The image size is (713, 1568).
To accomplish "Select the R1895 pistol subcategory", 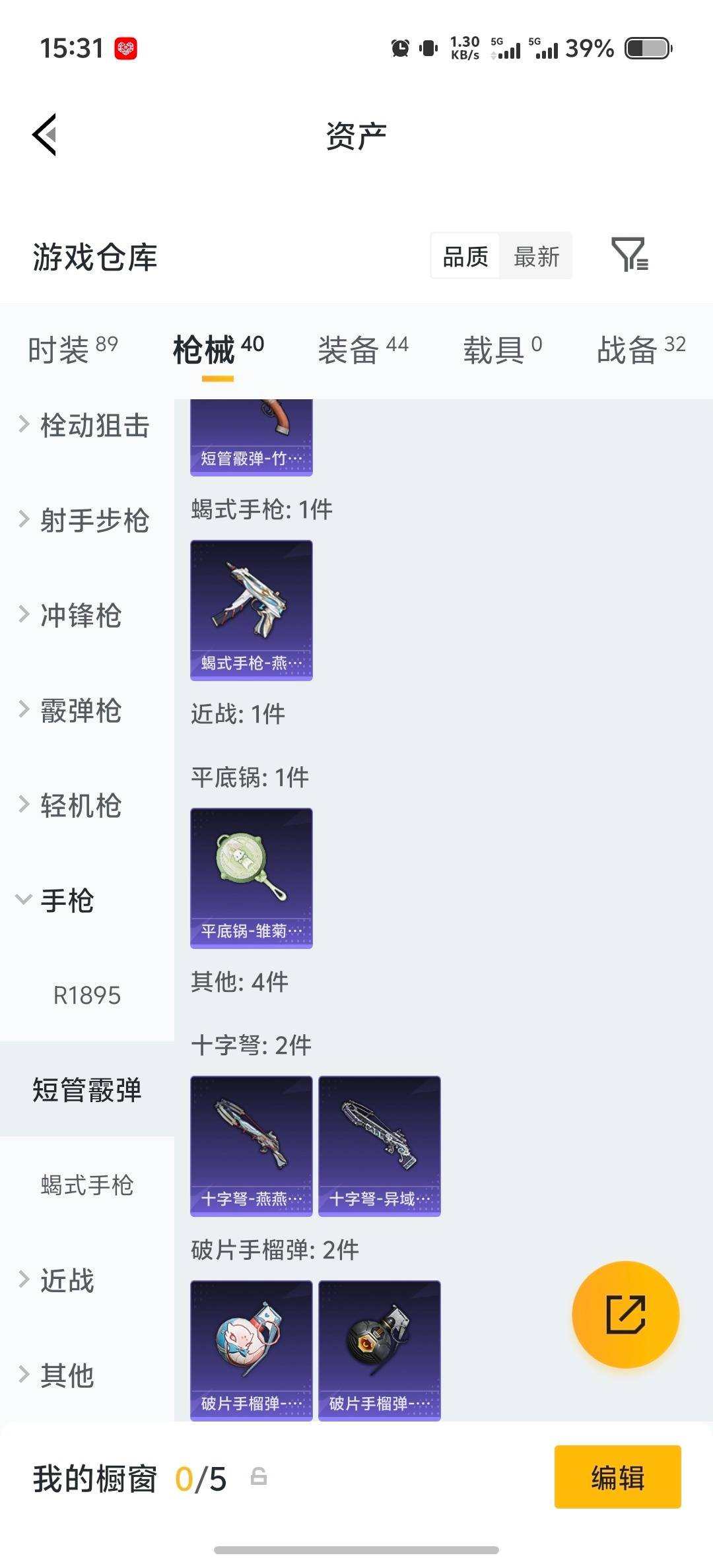I will pos(86,995).
